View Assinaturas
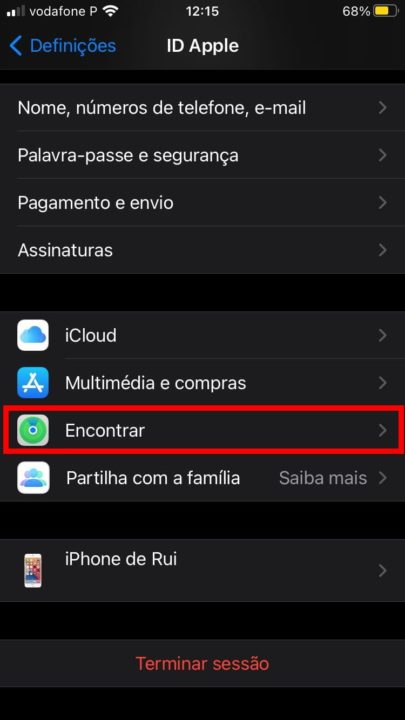Screen dimensions: 405x720 click(x=202, y=250)
